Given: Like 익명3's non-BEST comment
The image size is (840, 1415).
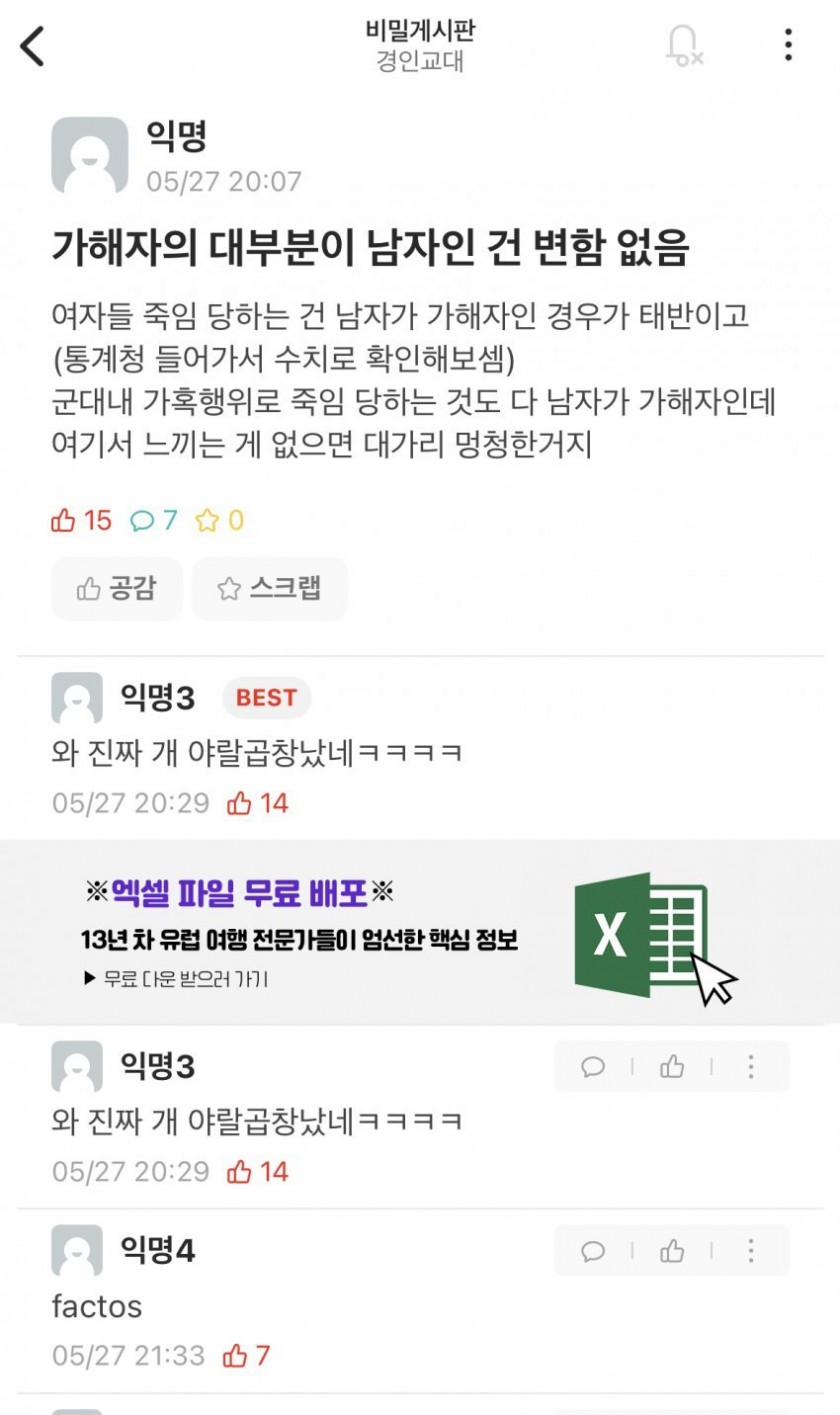Looking at the screenshot, I should click(672, 1067).
